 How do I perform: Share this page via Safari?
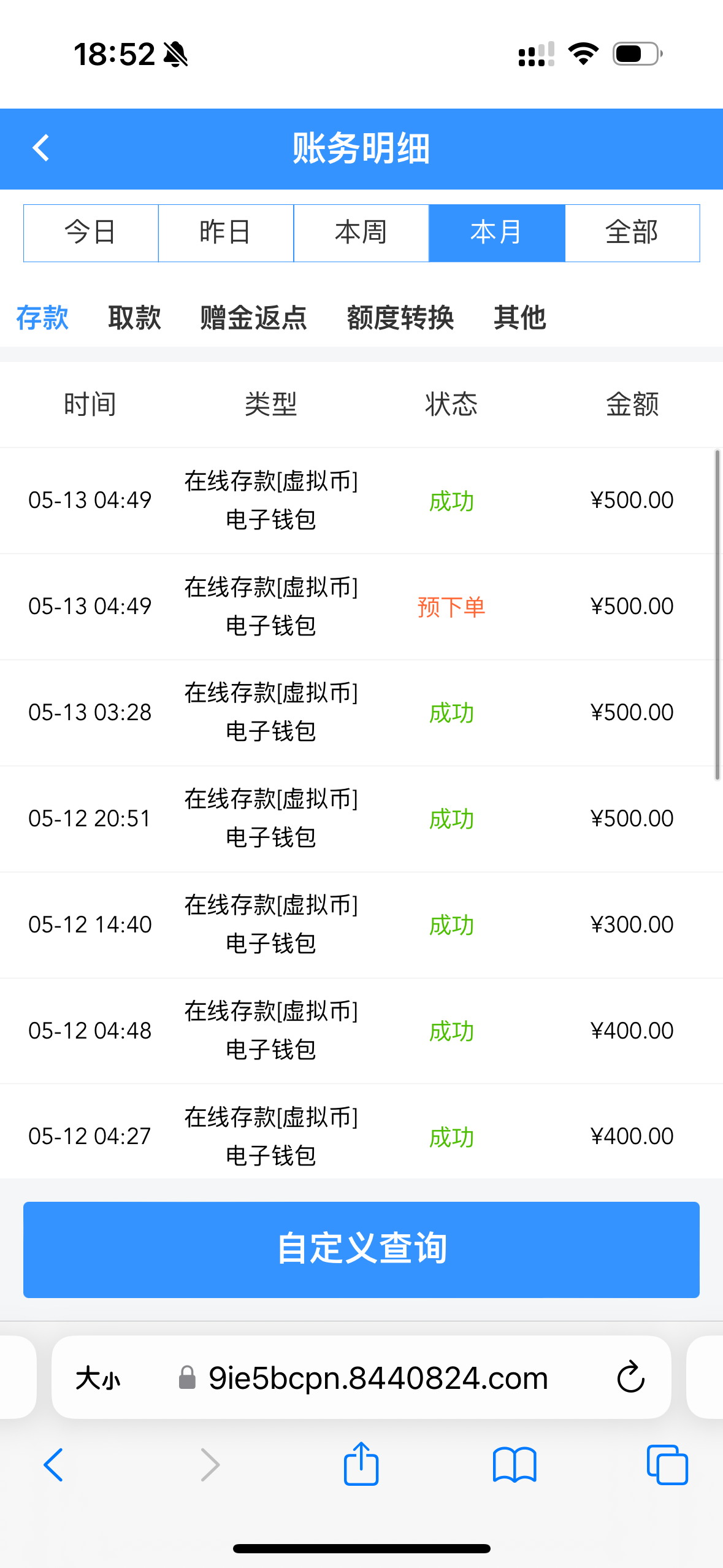point(361,1463)
